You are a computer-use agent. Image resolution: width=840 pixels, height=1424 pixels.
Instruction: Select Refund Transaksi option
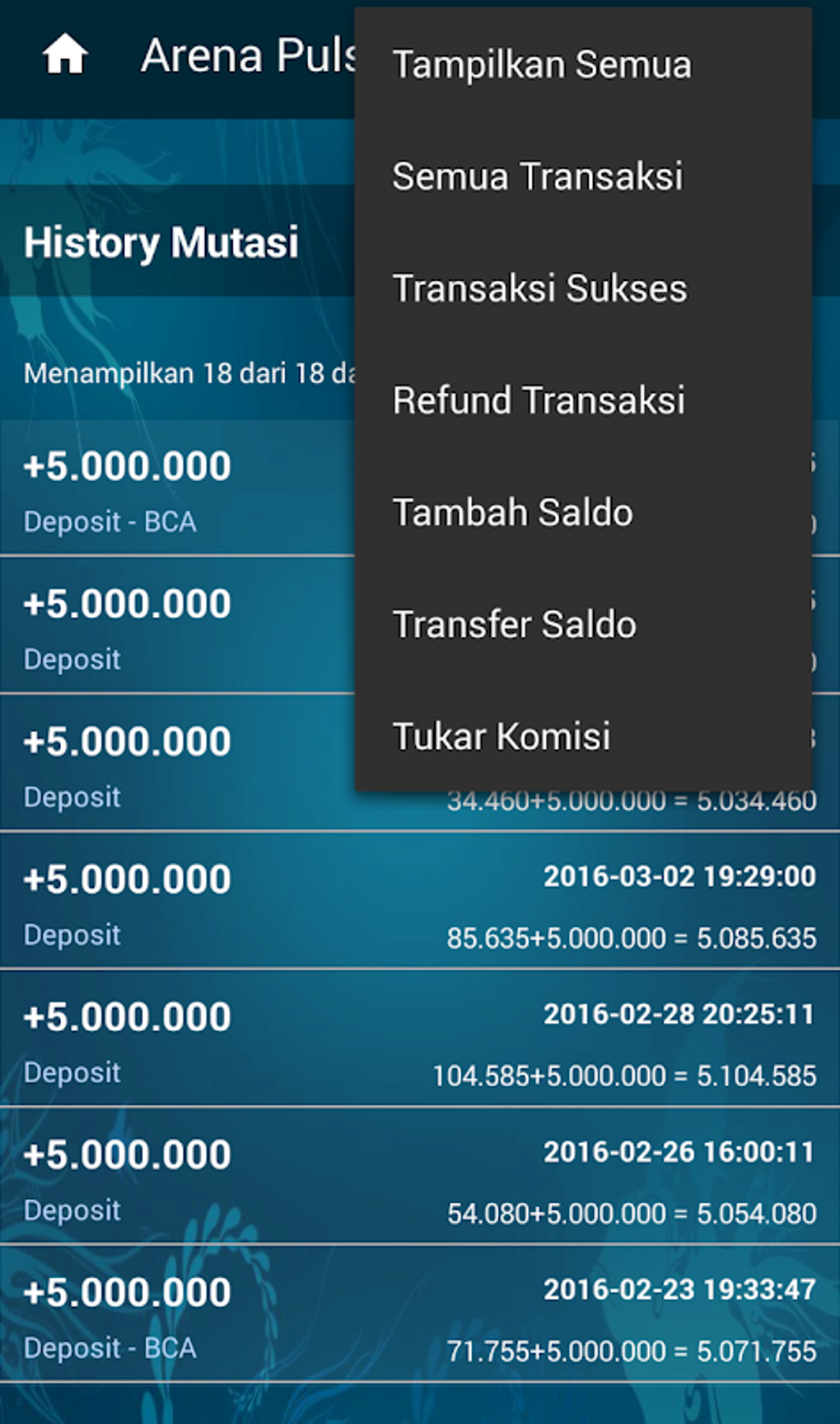click(x=539, y=400)
